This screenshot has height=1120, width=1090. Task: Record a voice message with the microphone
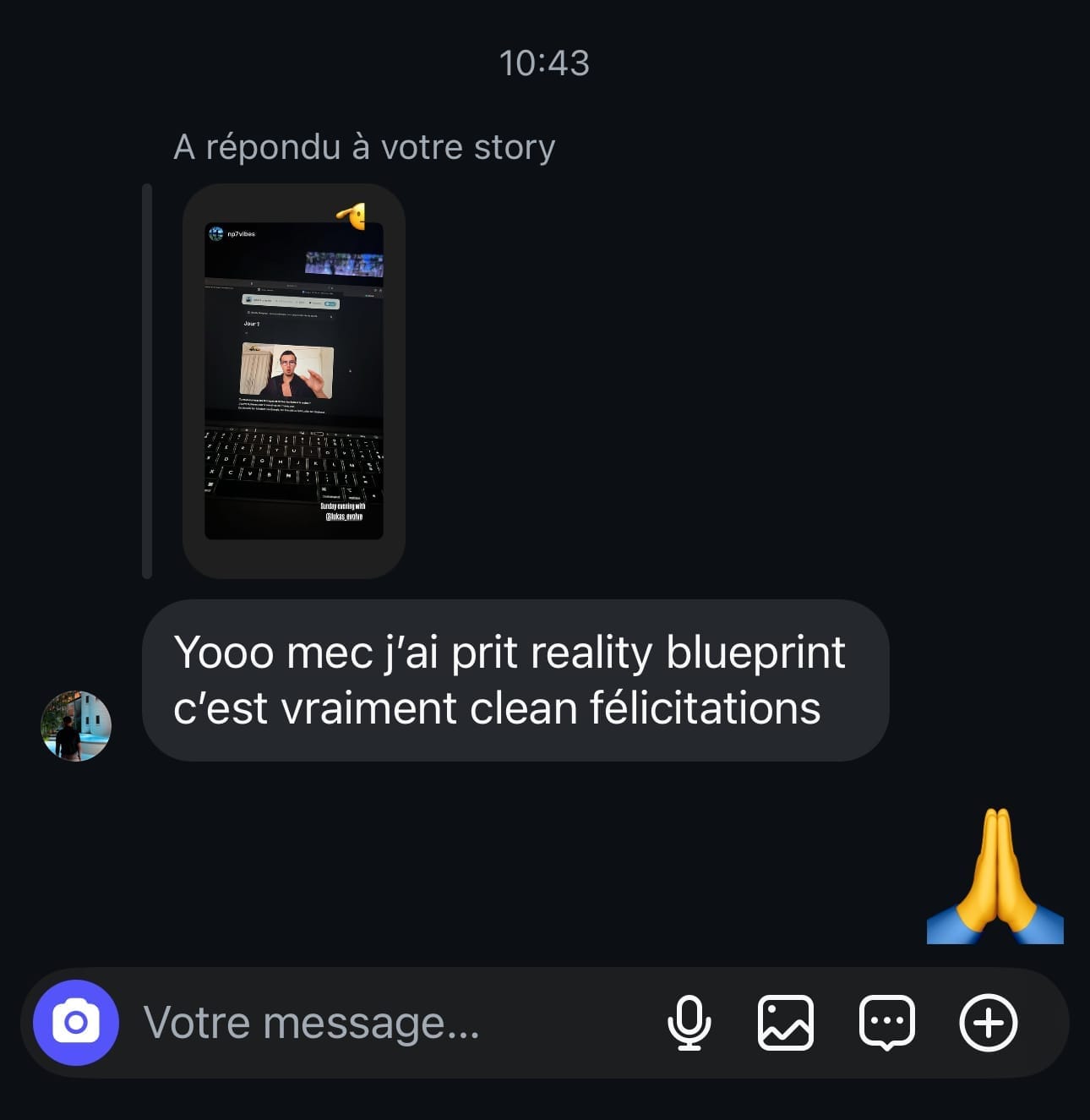tap(689, 1023)
